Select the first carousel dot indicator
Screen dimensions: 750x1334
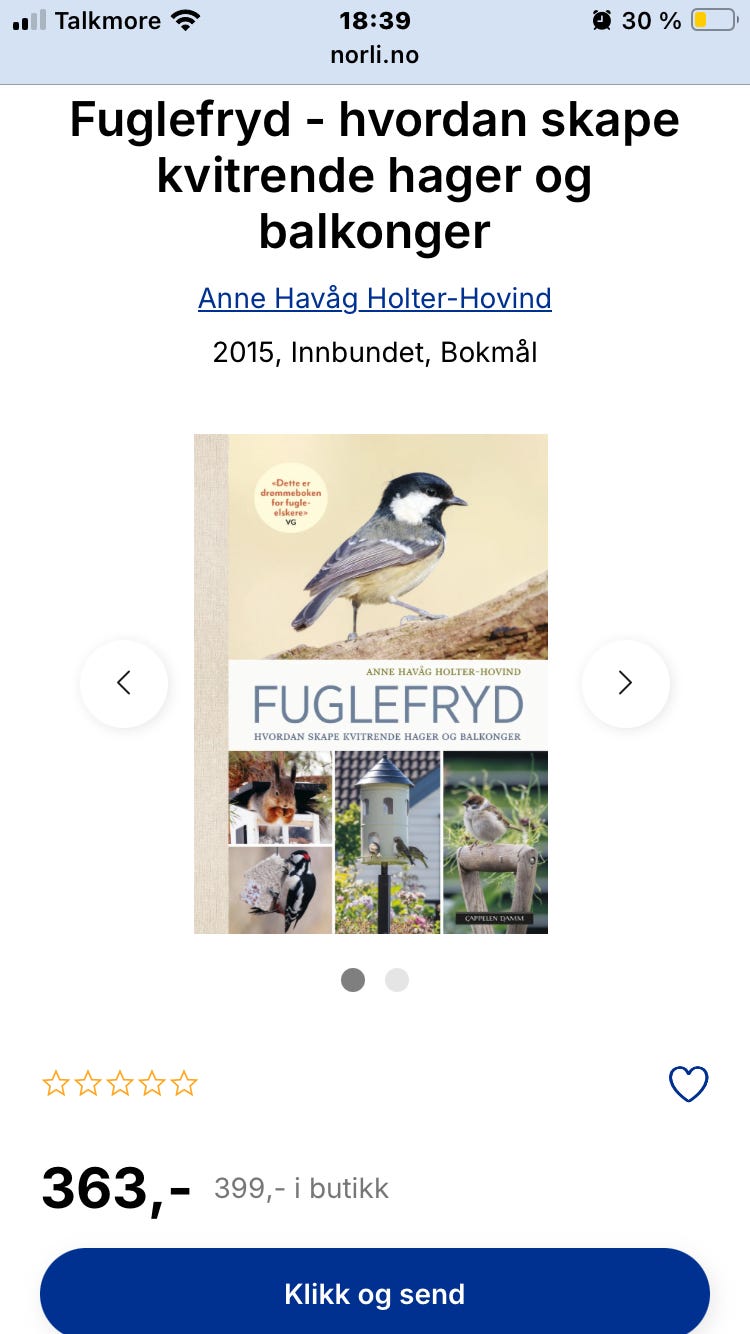(x=353, y=980)
